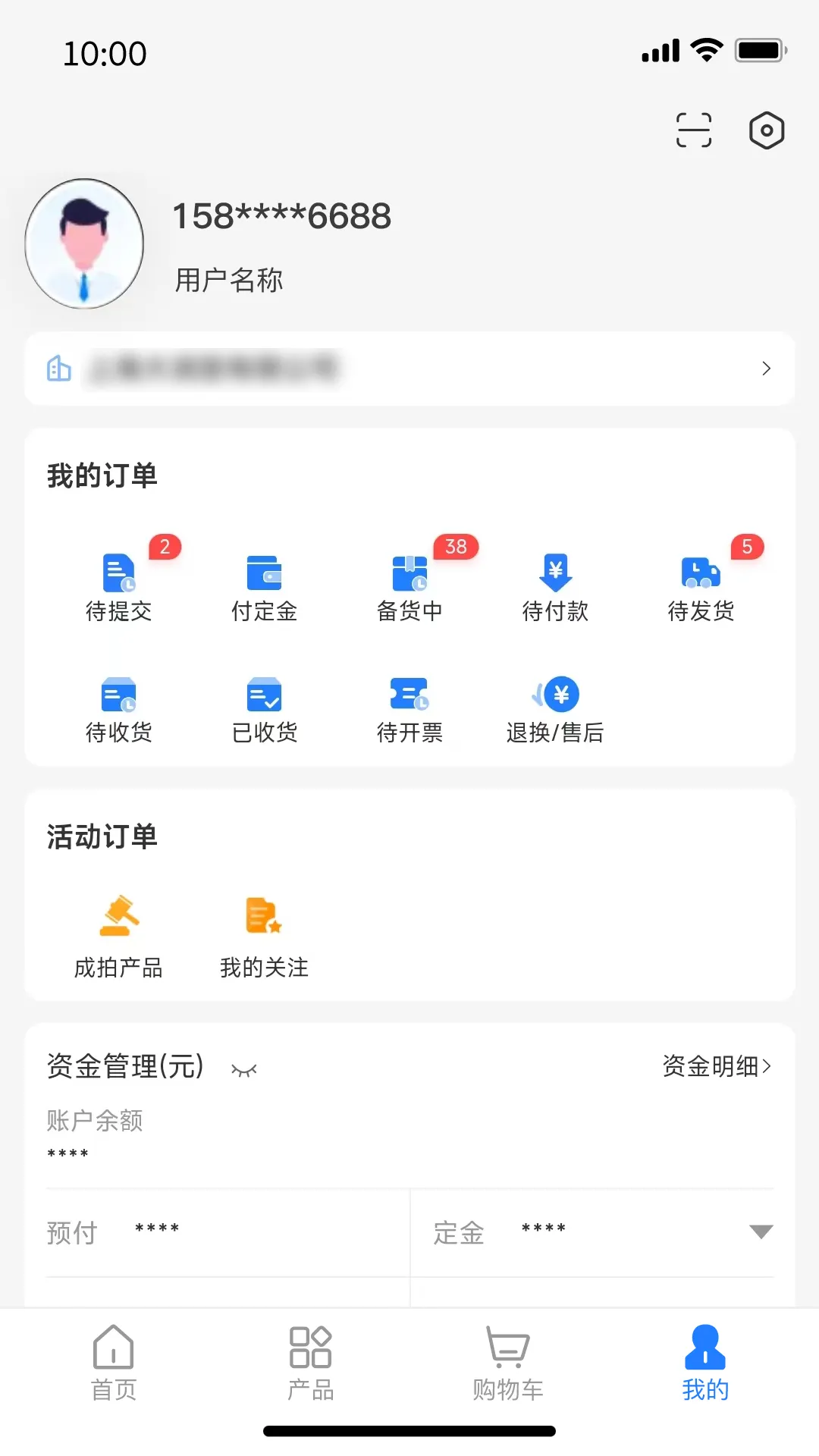The width and height of the screenshot is (819, 1456).
Task: Open 资金明细 fund details link
Action: click(716, 1065)
